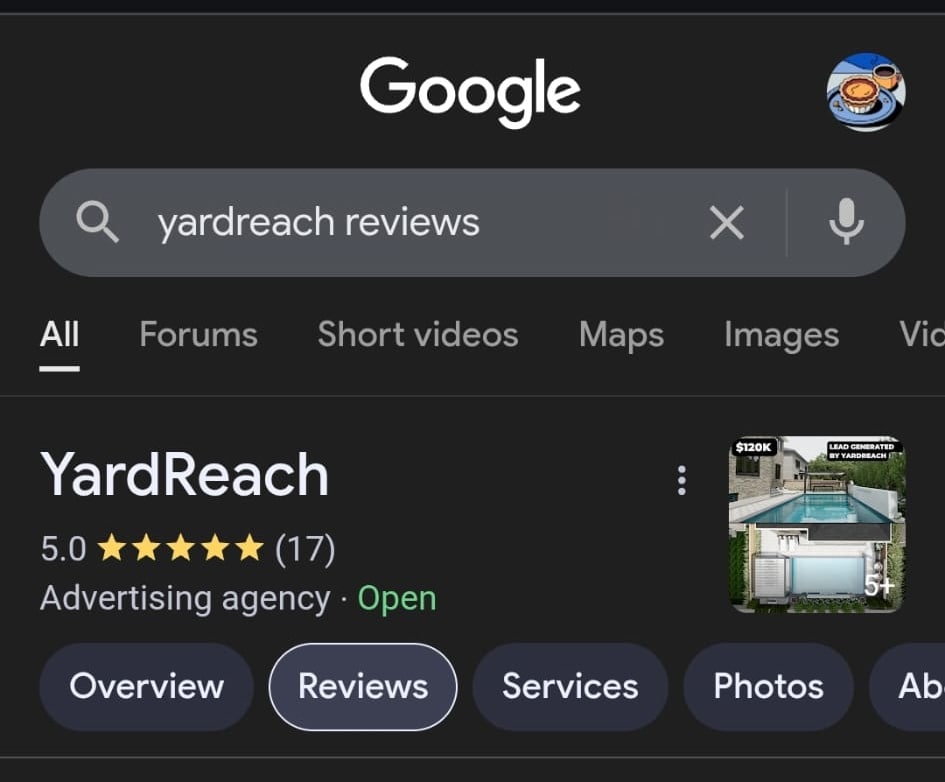Switch to the Maps tab
The width and height of the screenshot is (945, 782).
(x=621, y=334)
